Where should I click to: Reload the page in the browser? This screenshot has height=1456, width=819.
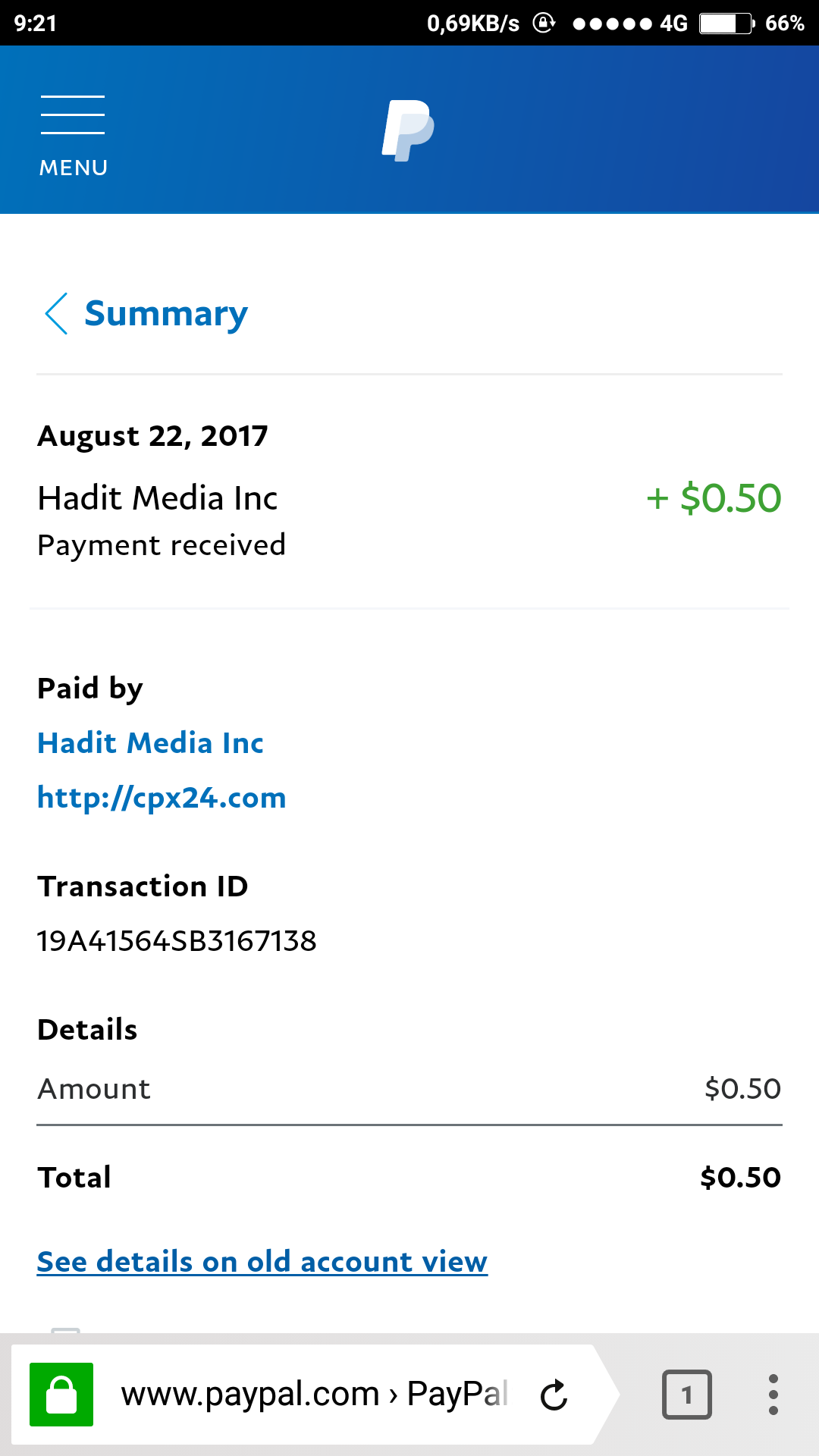click(554, 1395)
